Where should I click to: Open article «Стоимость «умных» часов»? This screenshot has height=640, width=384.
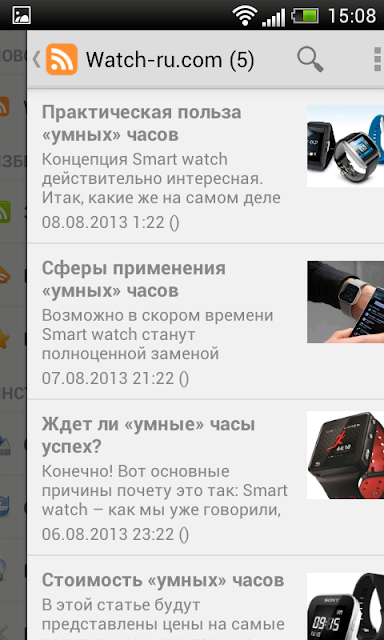tap(206, 598)
